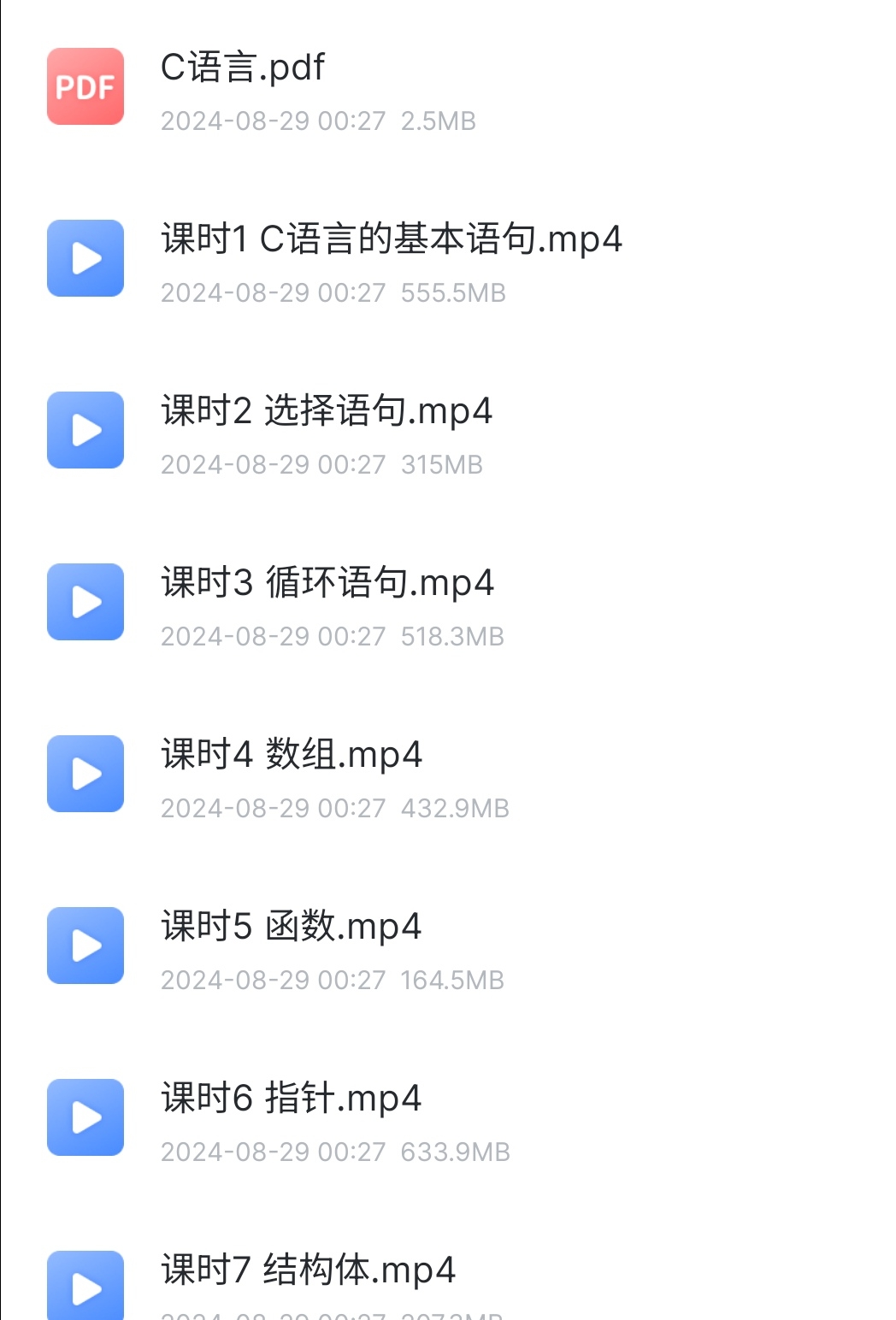This screenshot has width=896, height=1320.
Task: Play 课时1 C语言的基本语句.mp4
Action: coord(391,240)
